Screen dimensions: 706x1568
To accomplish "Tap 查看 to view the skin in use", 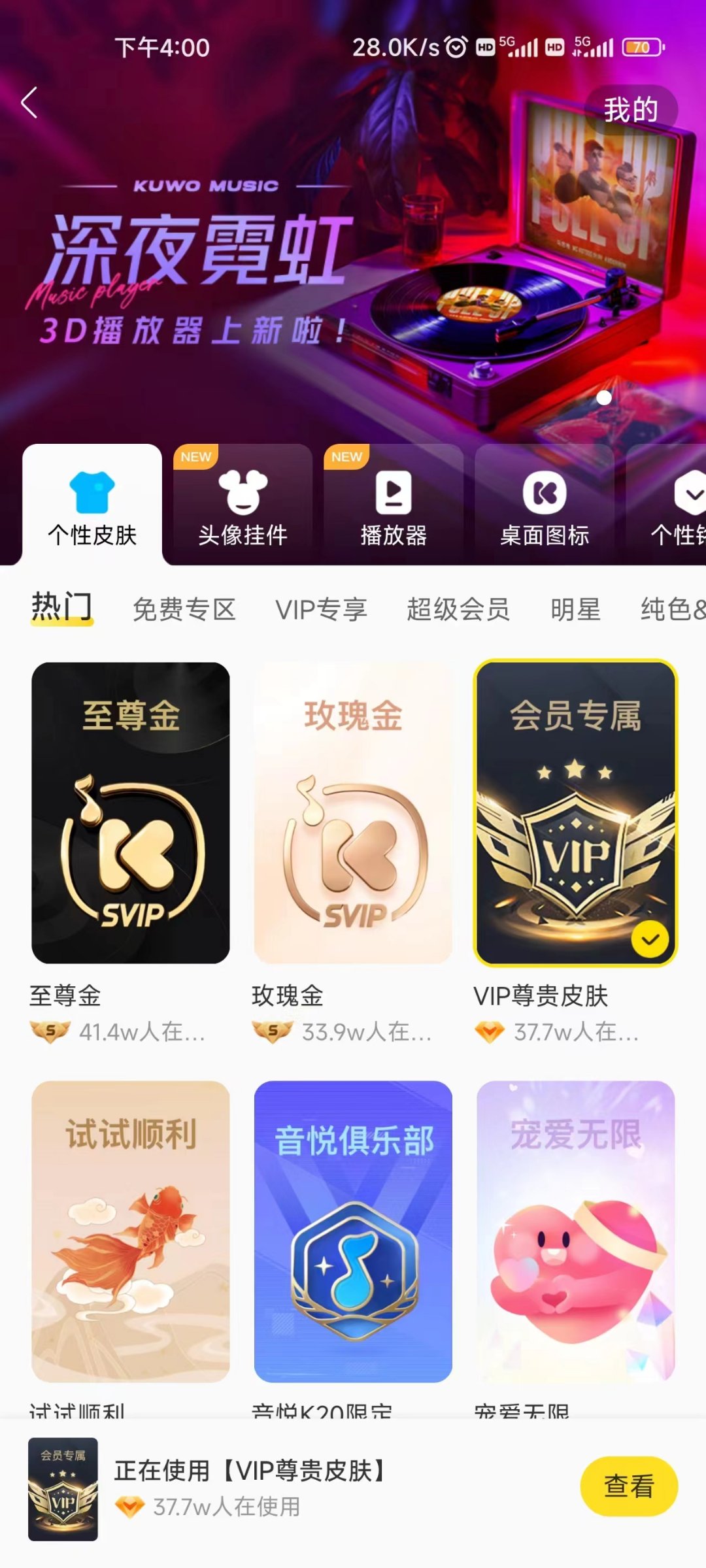I will (628, 1486).
